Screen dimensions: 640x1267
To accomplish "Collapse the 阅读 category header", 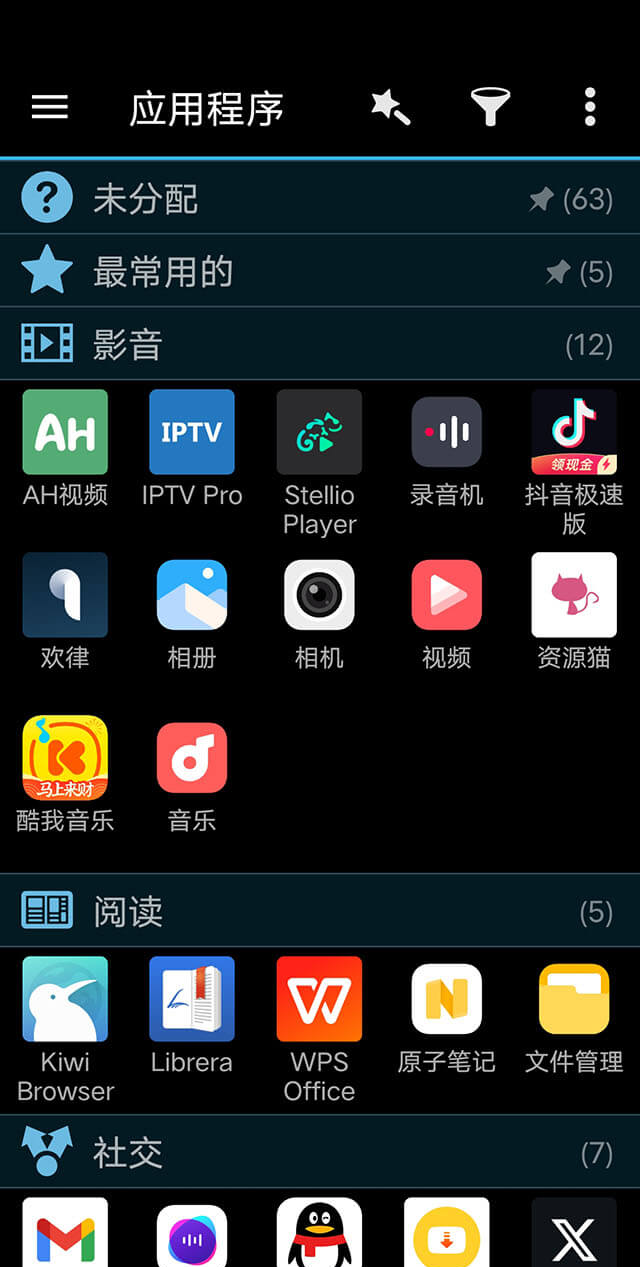I will point(320,911).
